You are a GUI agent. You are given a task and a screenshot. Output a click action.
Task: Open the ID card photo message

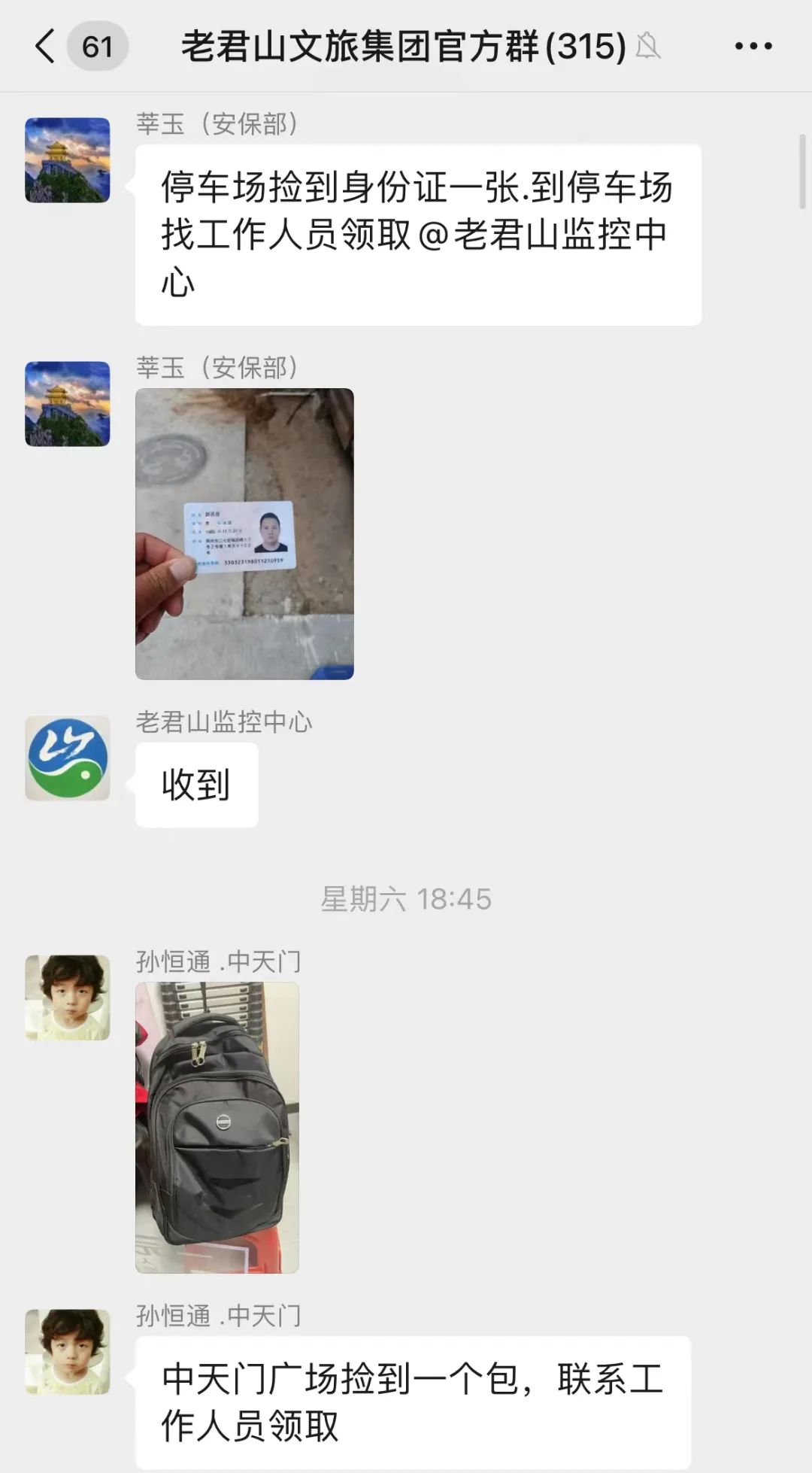244,534
